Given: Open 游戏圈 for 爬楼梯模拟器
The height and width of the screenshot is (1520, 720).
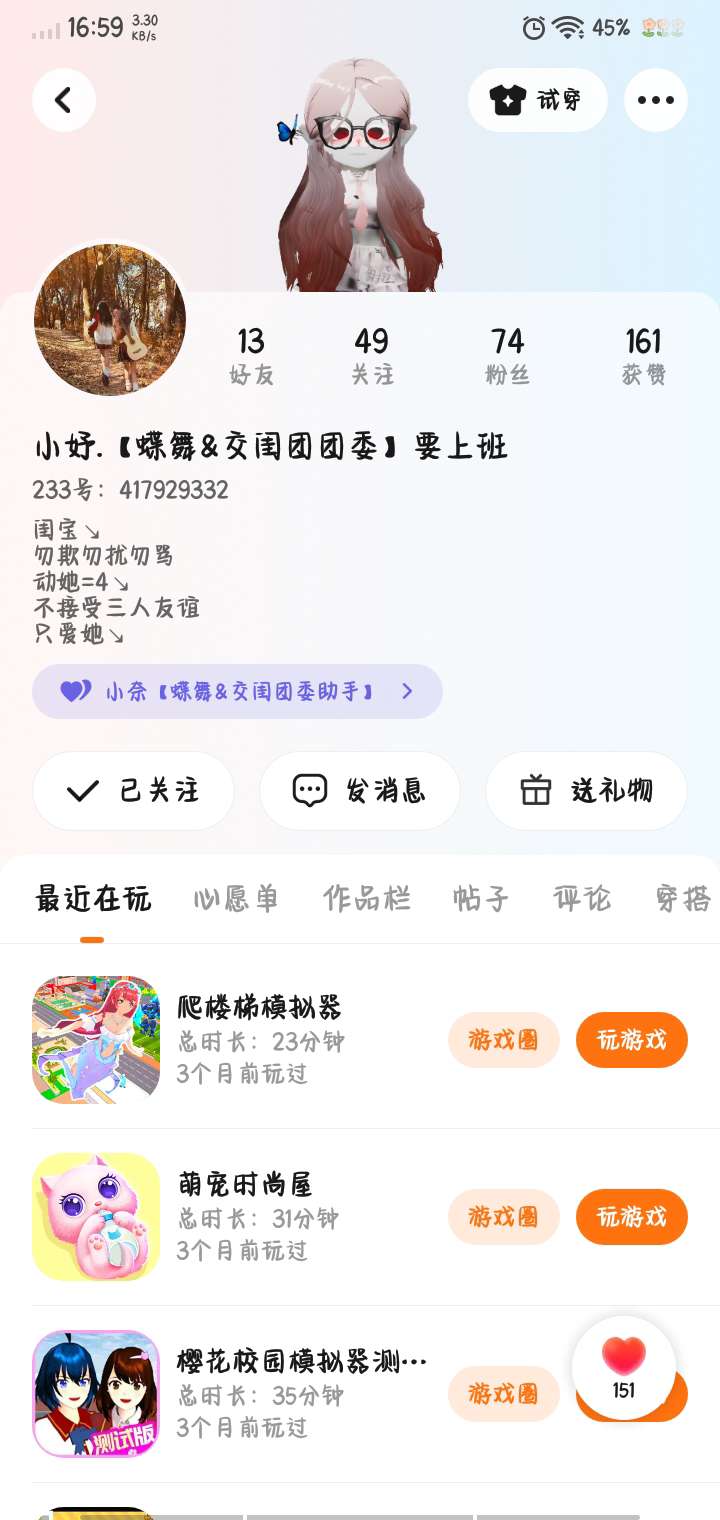Looking at the screenshot, I should click(503, 1040).
